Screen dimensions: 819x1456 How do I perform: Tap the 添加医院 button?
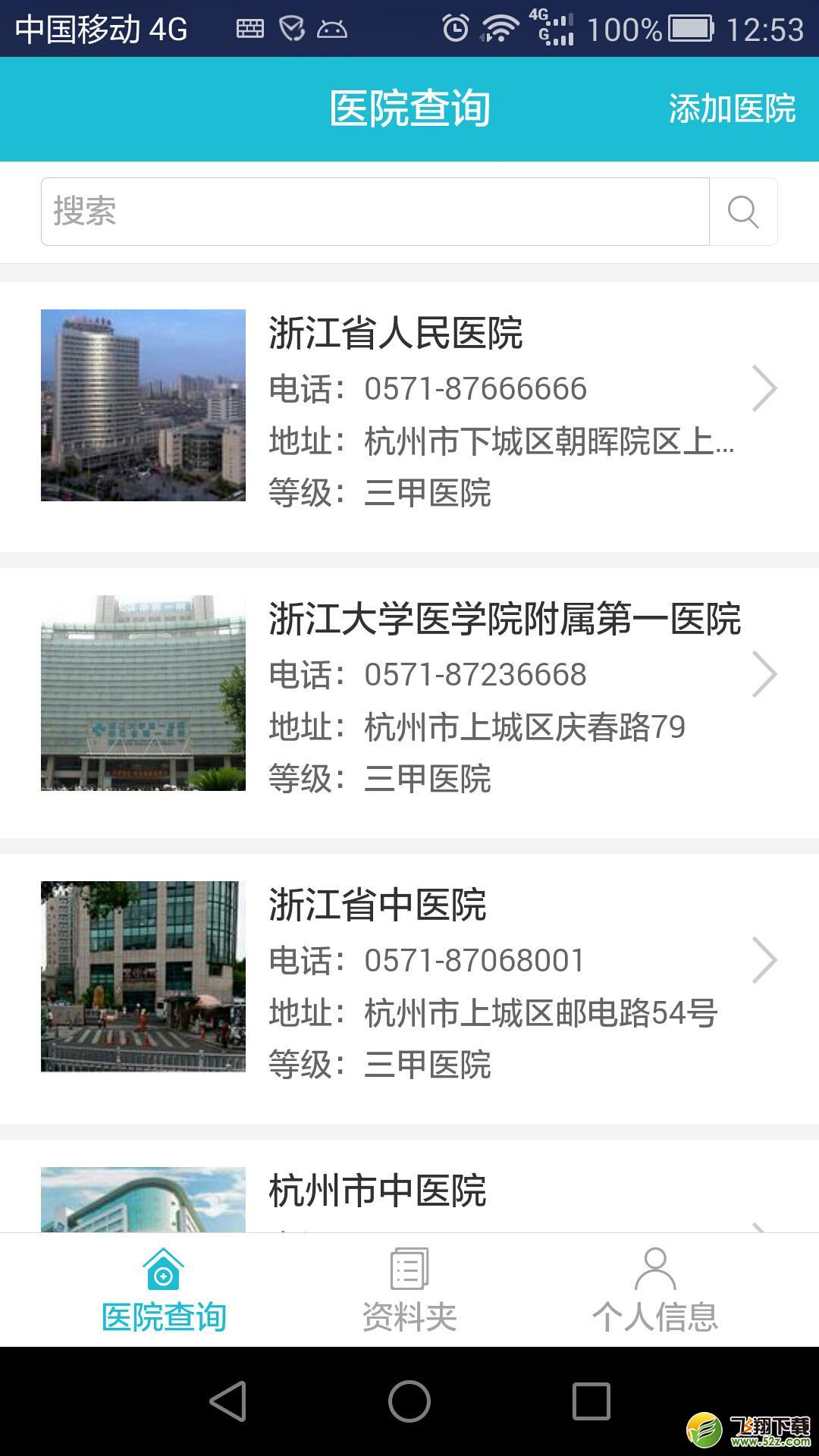(732, 108)
